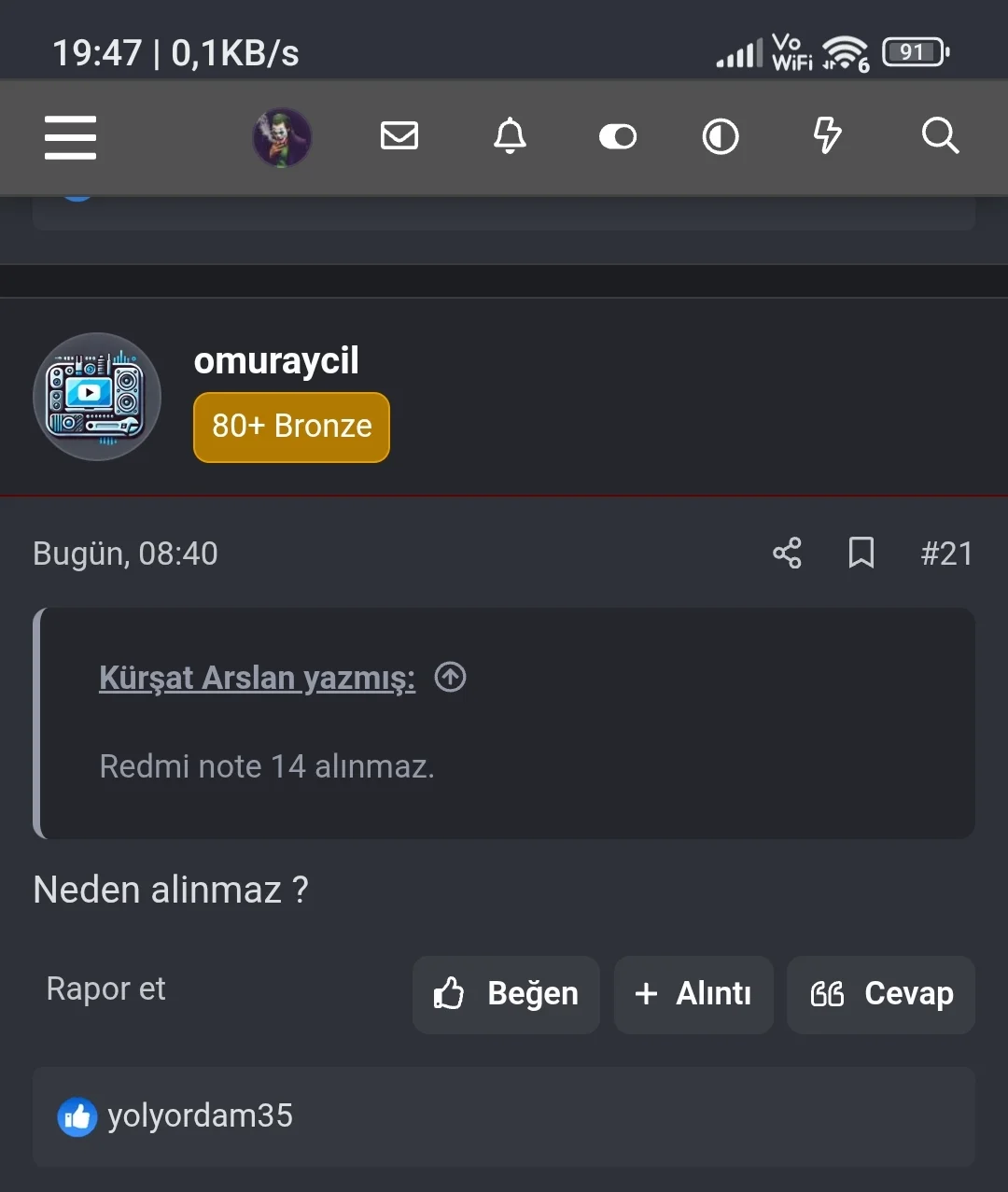Bookmark post #21

[x=861, y=553]
